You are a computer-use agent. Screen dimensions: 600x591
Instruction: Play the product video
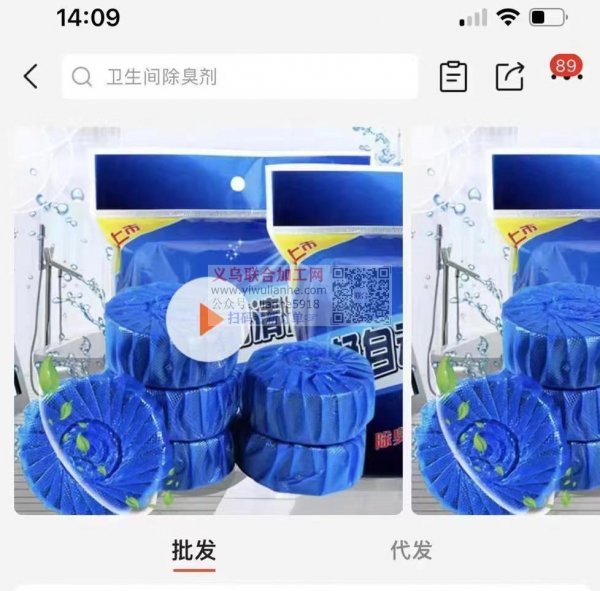(x=206, y=319)
